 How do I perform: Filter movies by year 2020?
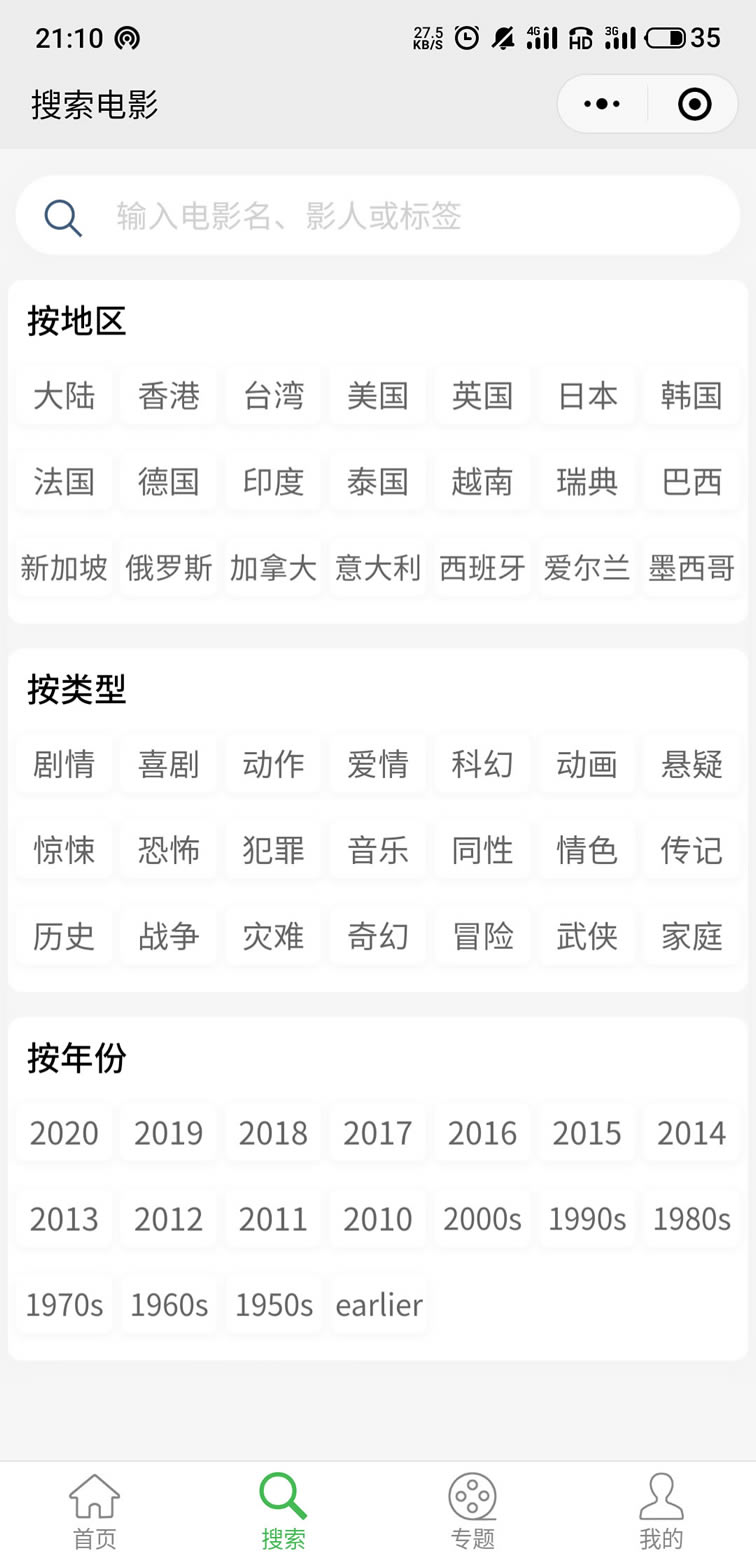64,1133
